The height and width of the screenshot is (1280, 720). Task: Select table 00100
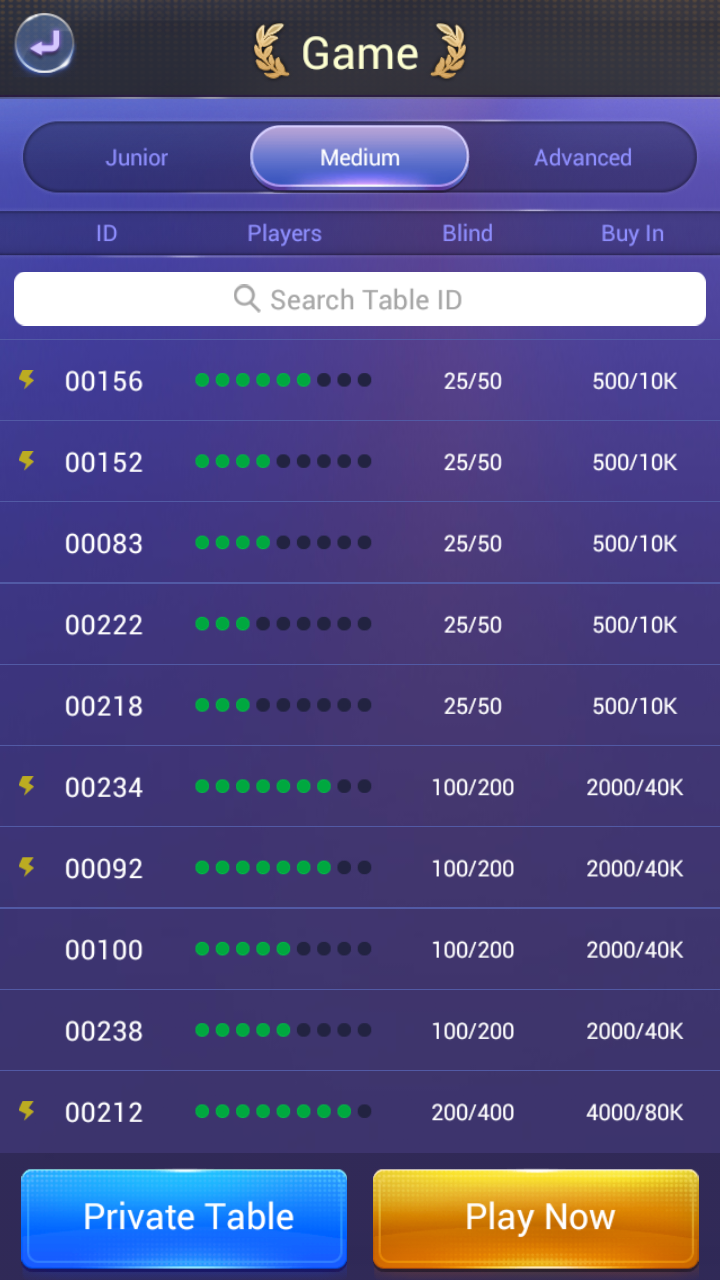point(360,949)
